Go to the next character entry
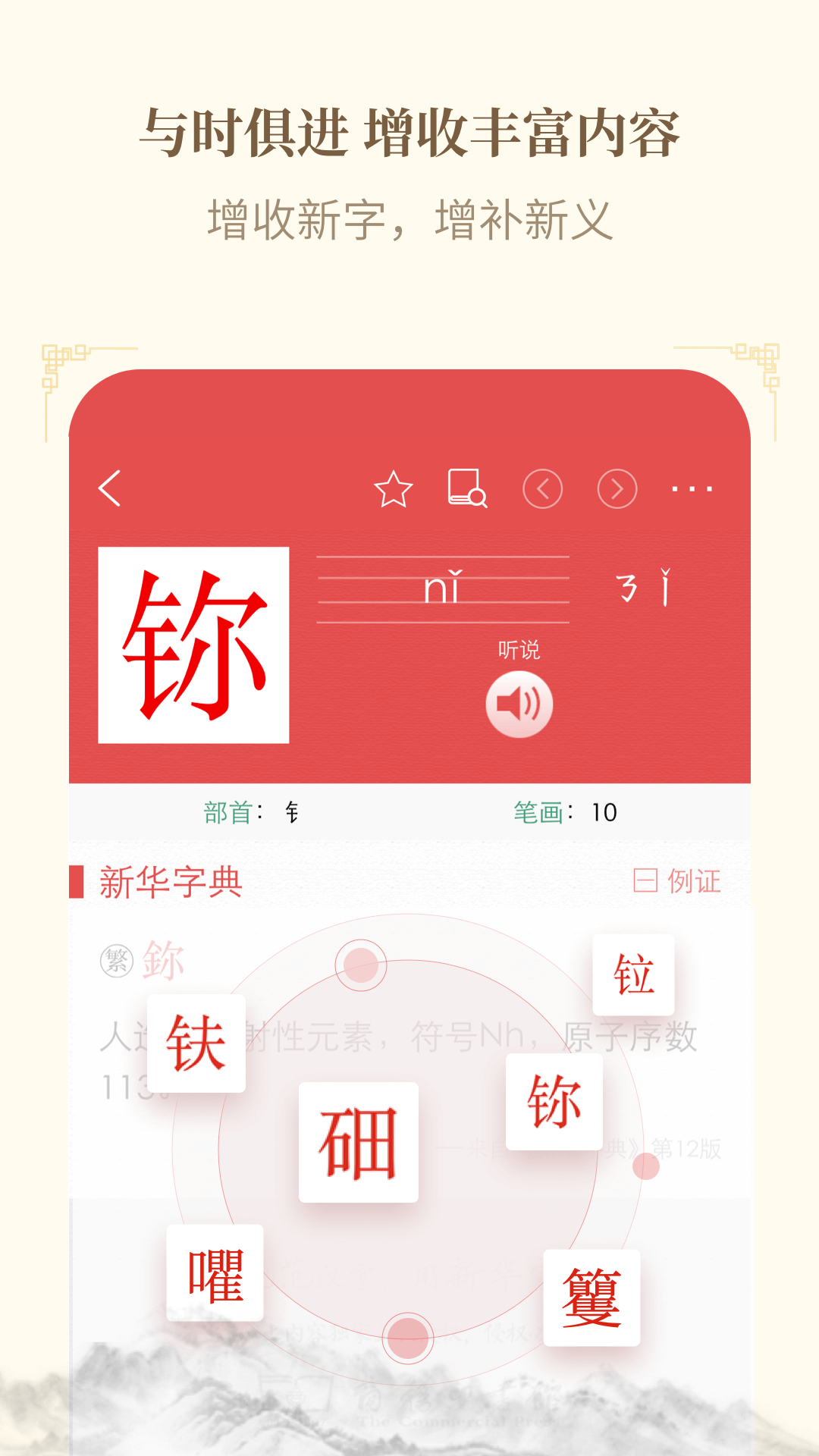This screenshot has height=1456, width=819. [x=616, y=489]
